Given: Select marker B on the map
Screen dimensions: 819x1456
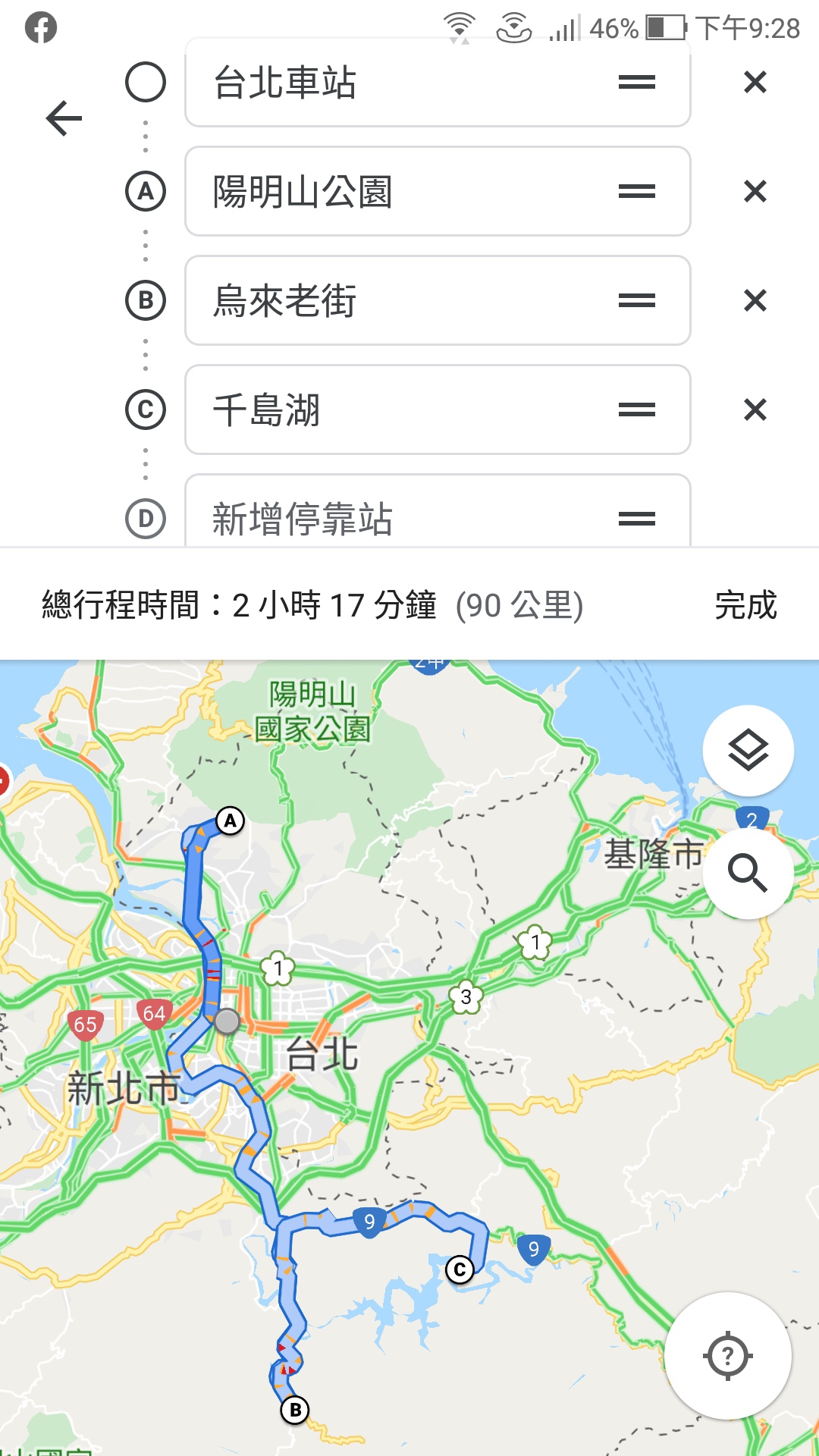Looking at the screenshot, I should (x=296, y=1410).
